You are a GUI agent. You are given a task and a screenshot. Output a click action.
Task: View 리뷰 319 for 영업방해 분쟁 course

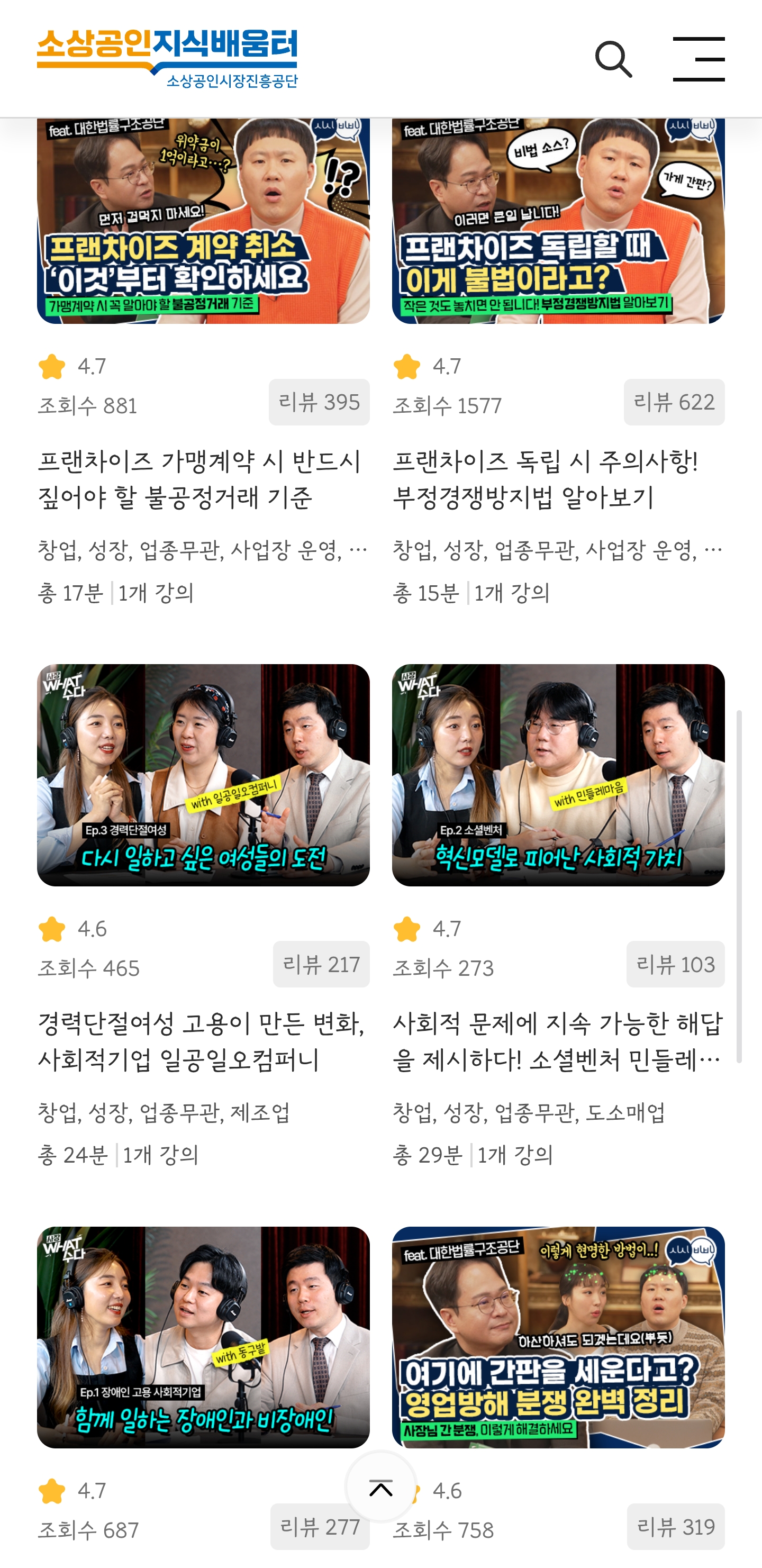click(676, 1527)
